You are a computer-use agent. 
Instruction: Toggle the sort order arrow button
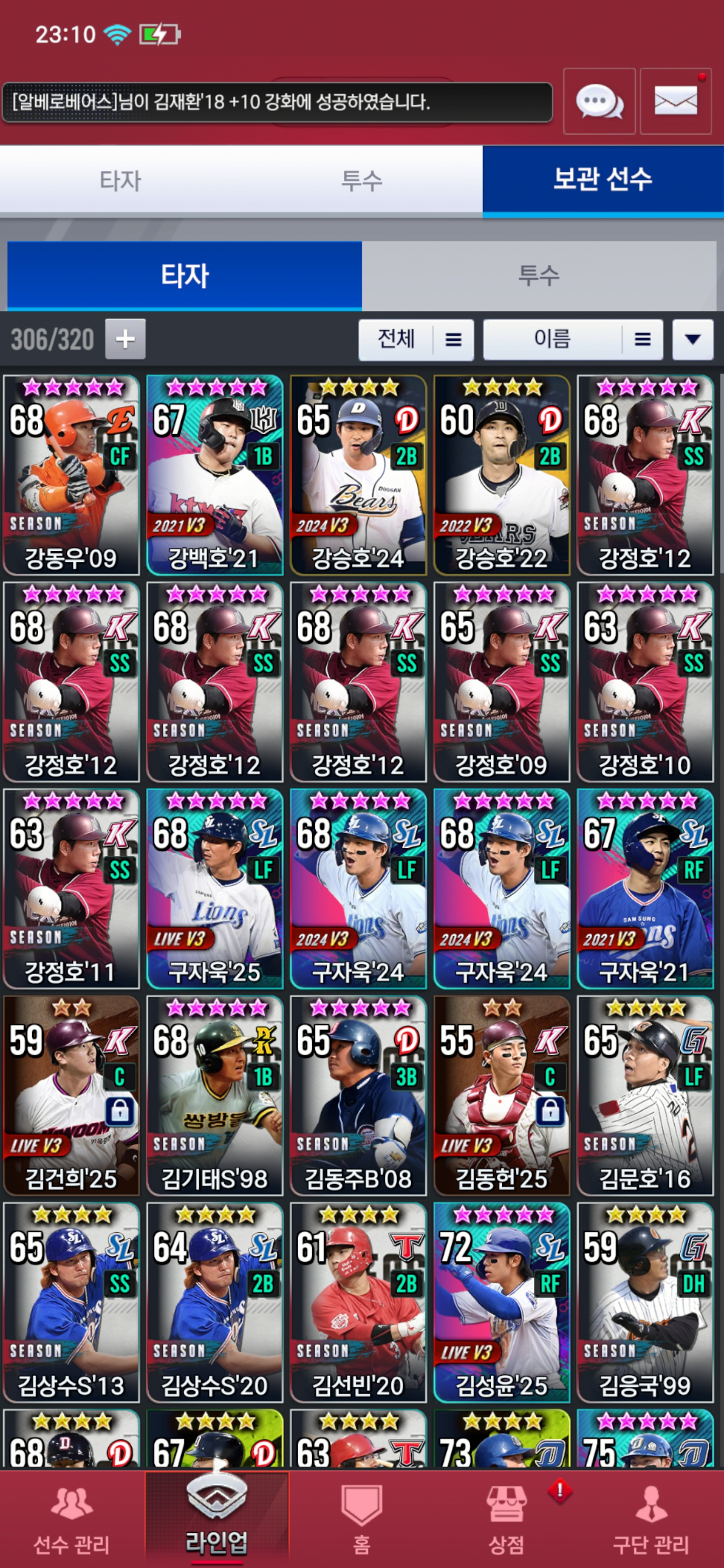click(692, 339)
